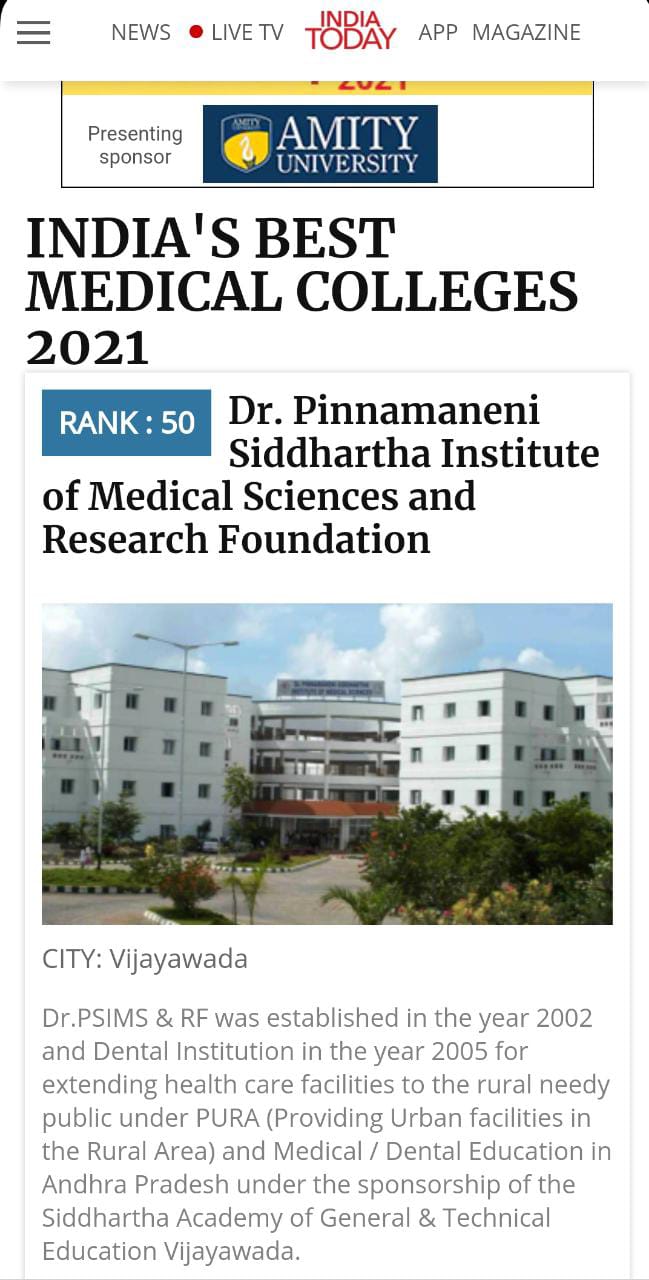Tap the India Today home logo
The width and height of the screenshot is (649, 1280).
click(351, 31)
